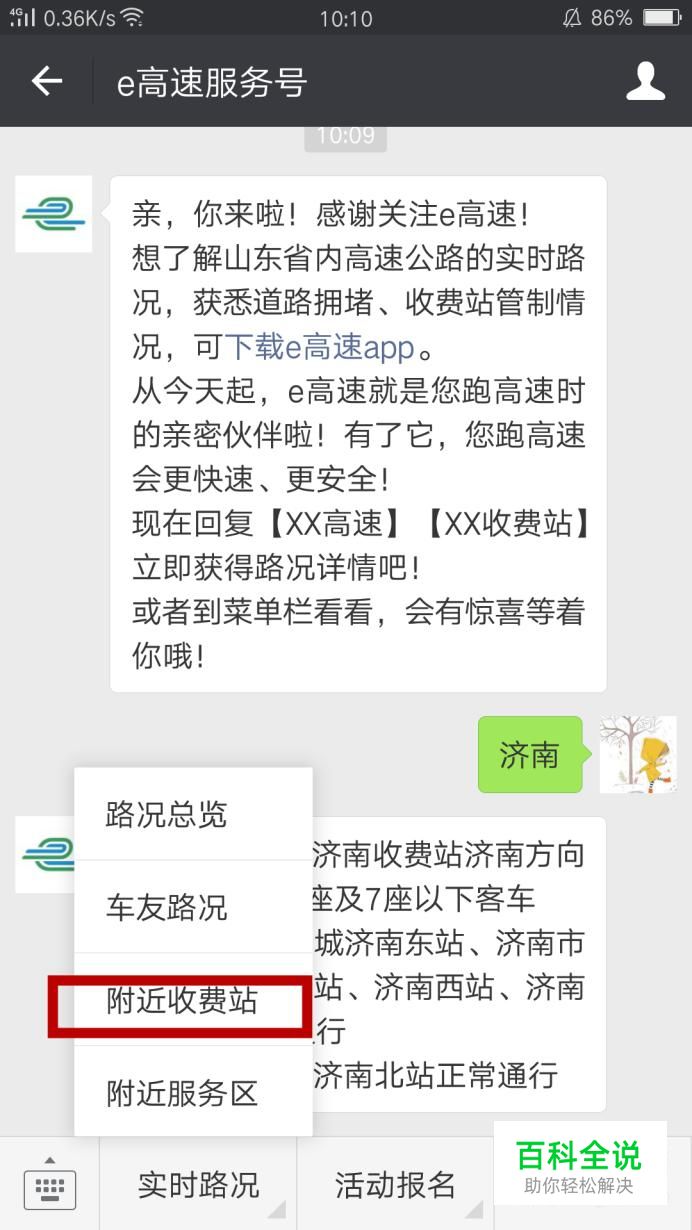Viewport: 692px width, 1230px height.
Task: Go back using the top-left arrow
Action: [46, 82]
